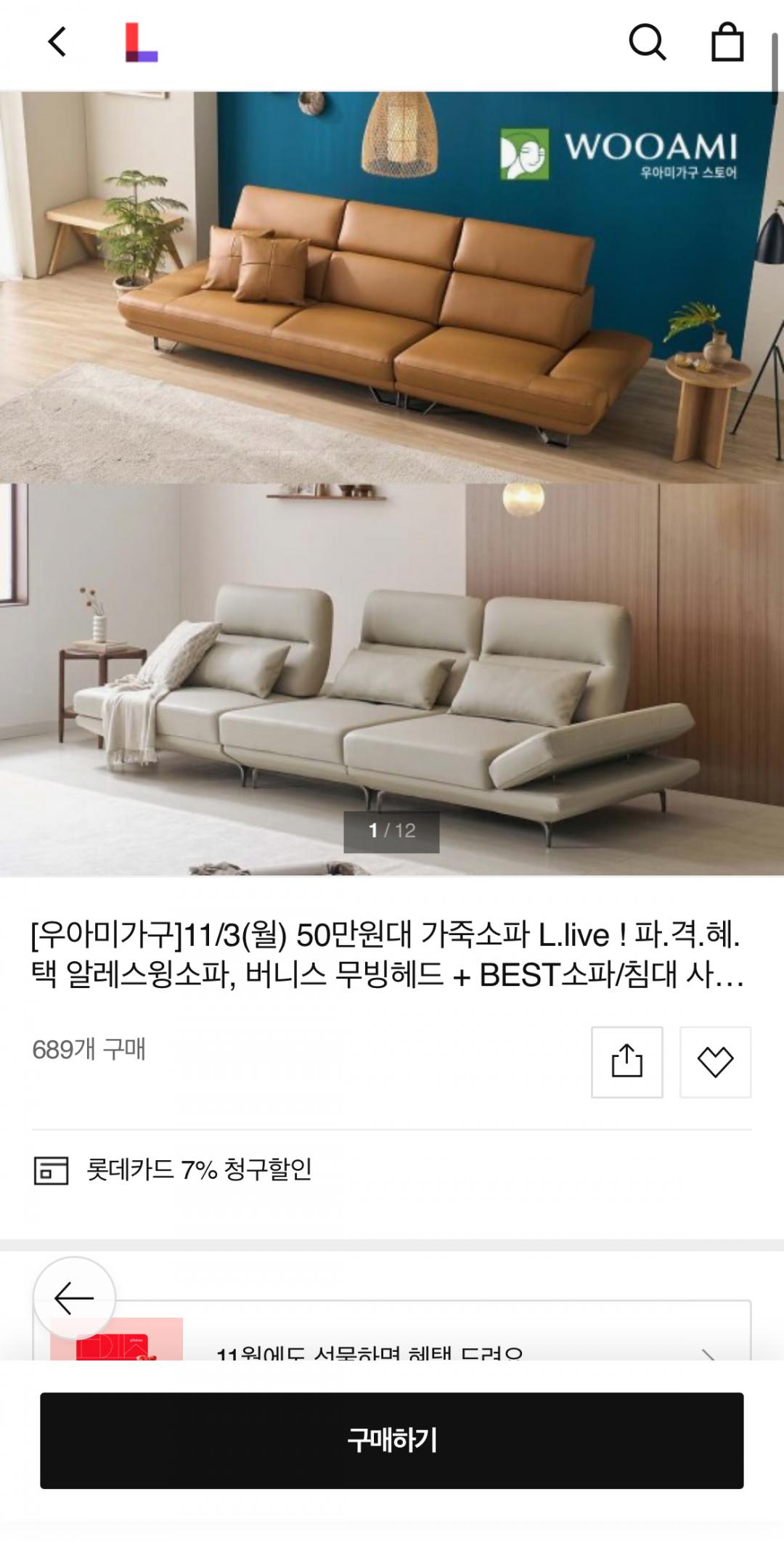784x1542 pixels.
Task: Tap the 구매하기 button
Action: [x=392, y=1440]
